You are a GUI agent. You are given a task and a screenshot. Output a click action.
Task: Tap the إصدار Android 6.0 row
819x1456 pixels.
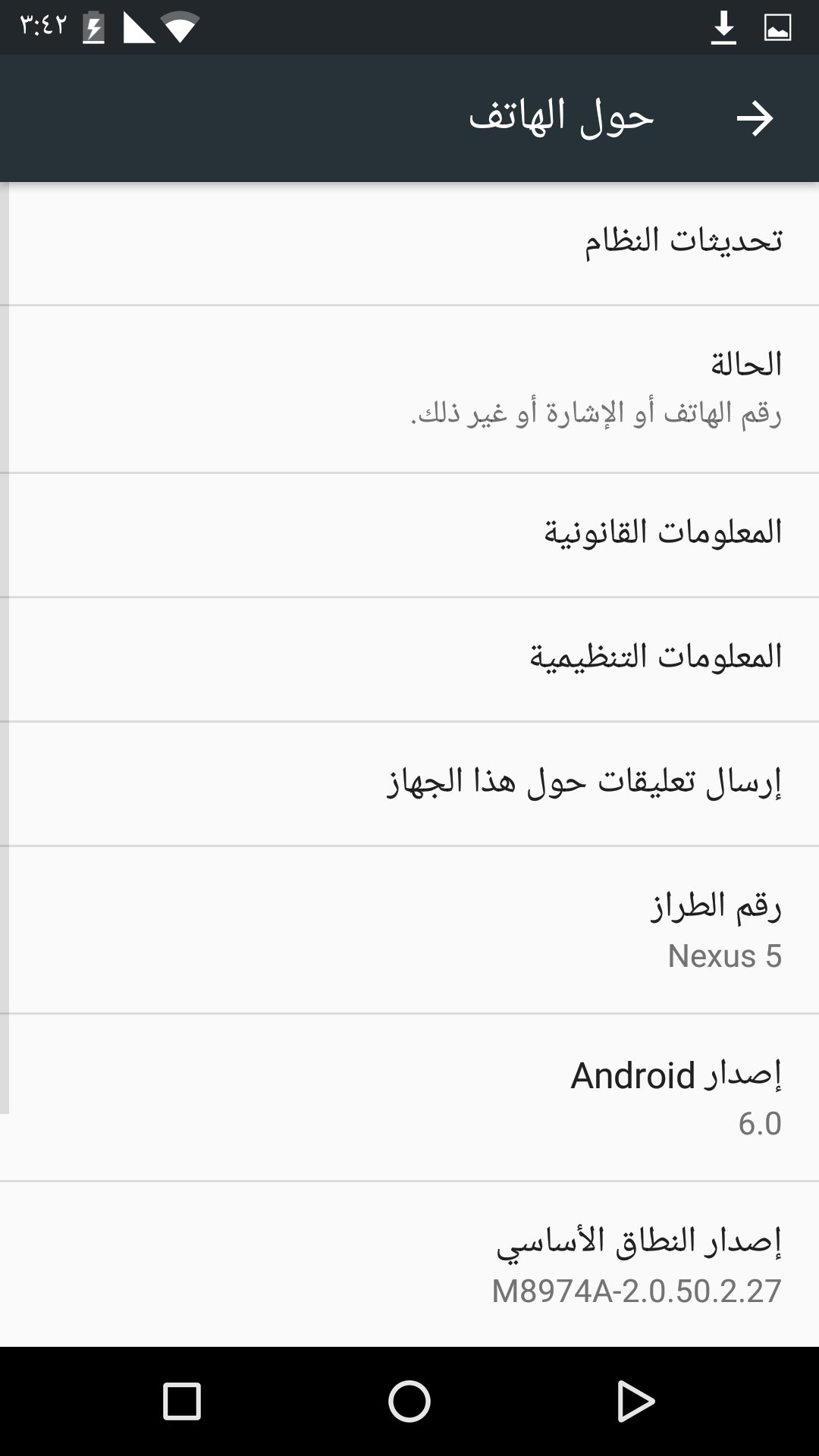409,1097
